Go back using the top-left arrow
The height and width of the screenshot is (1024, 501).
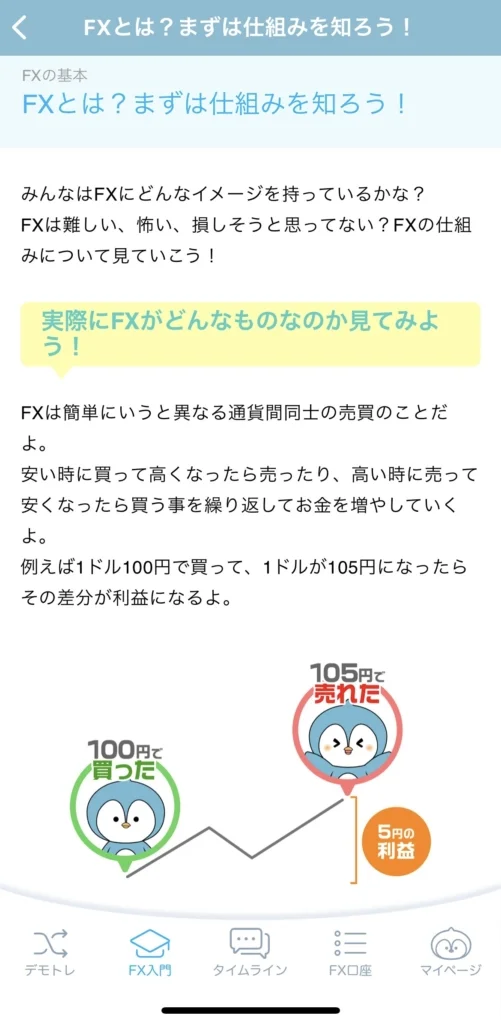click(x=22, y=28)
